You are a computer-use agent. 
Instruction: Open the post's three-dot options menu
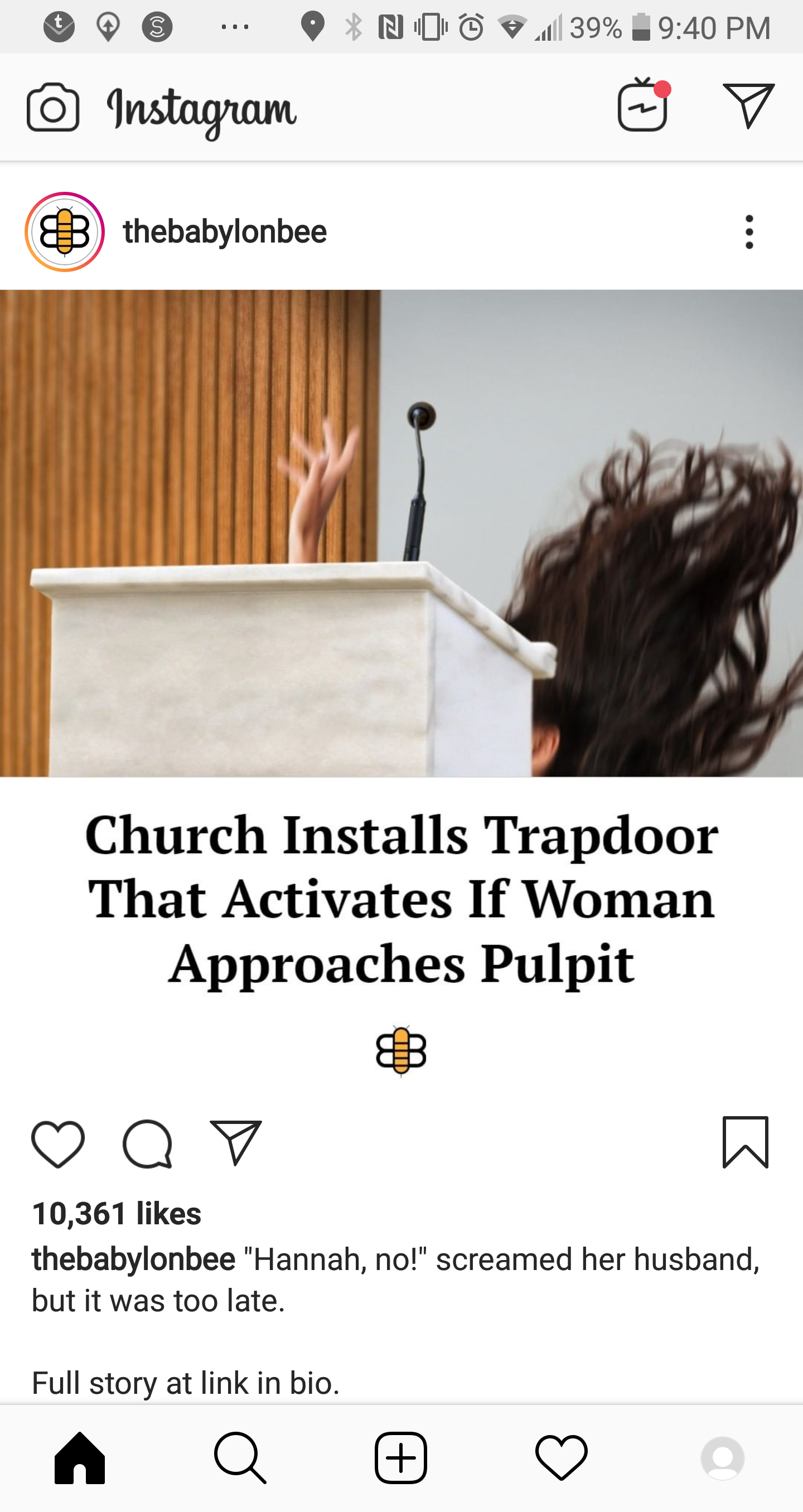pos(749,232)
